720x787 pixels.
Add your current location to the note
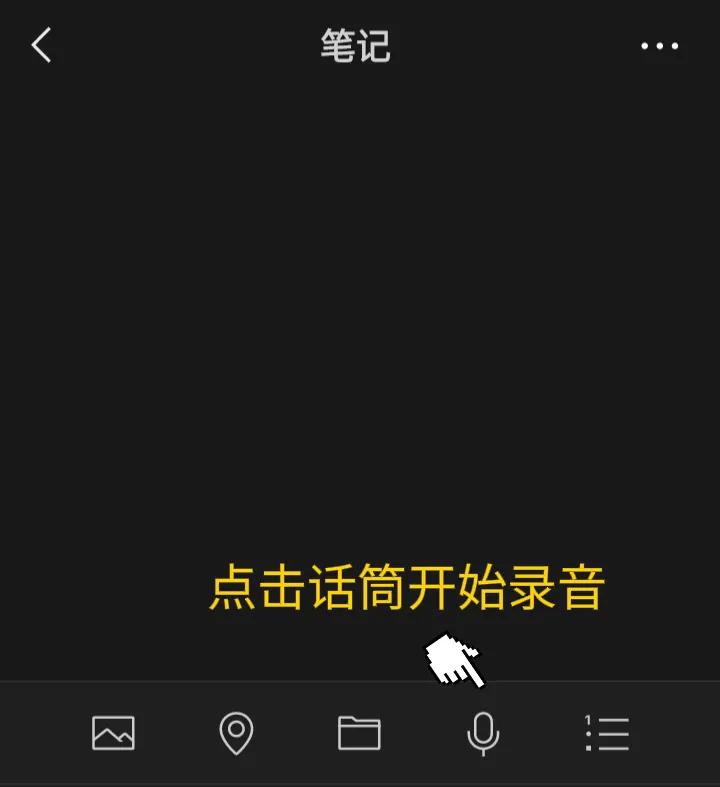pos(236,733)
